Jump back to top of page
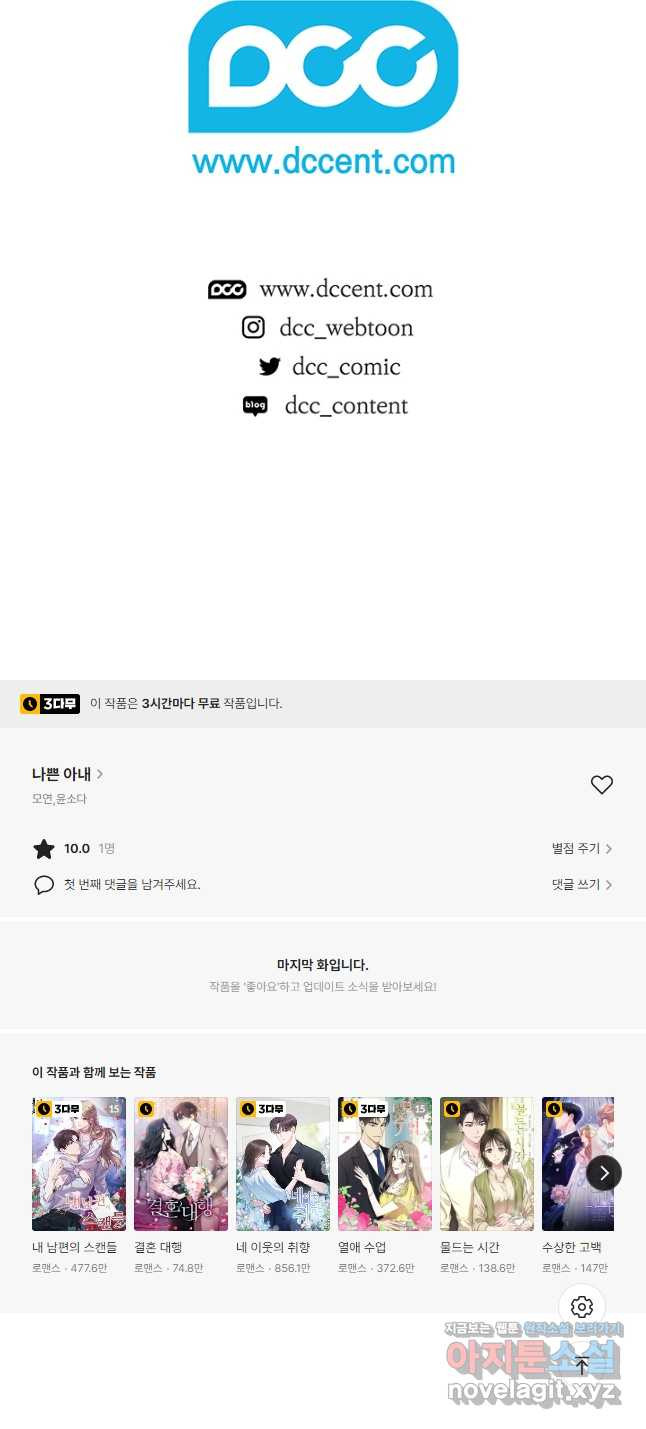The image size is (646, 1429). [x=582, y=1365]
